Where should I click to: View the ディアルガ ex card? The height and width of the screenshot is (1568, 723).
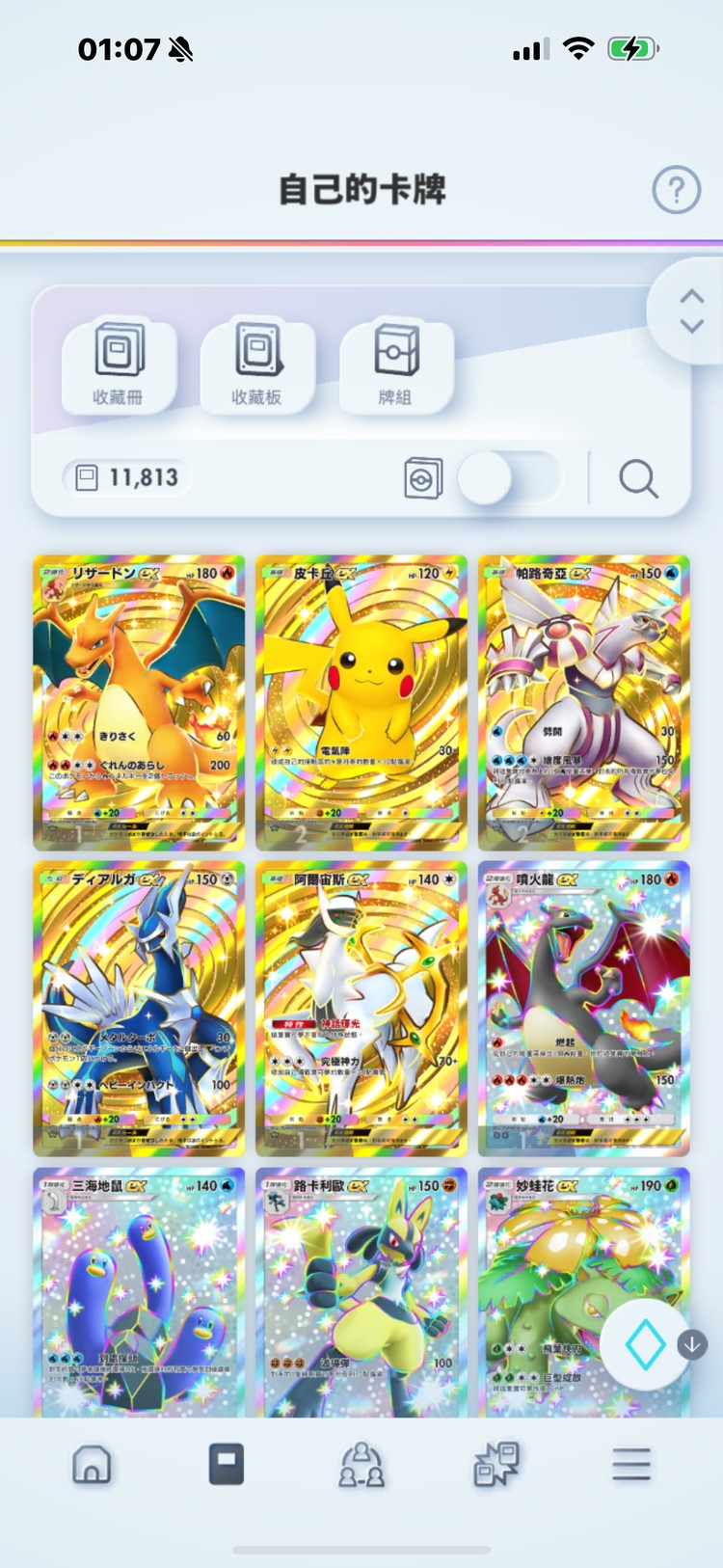point(139,1009)
